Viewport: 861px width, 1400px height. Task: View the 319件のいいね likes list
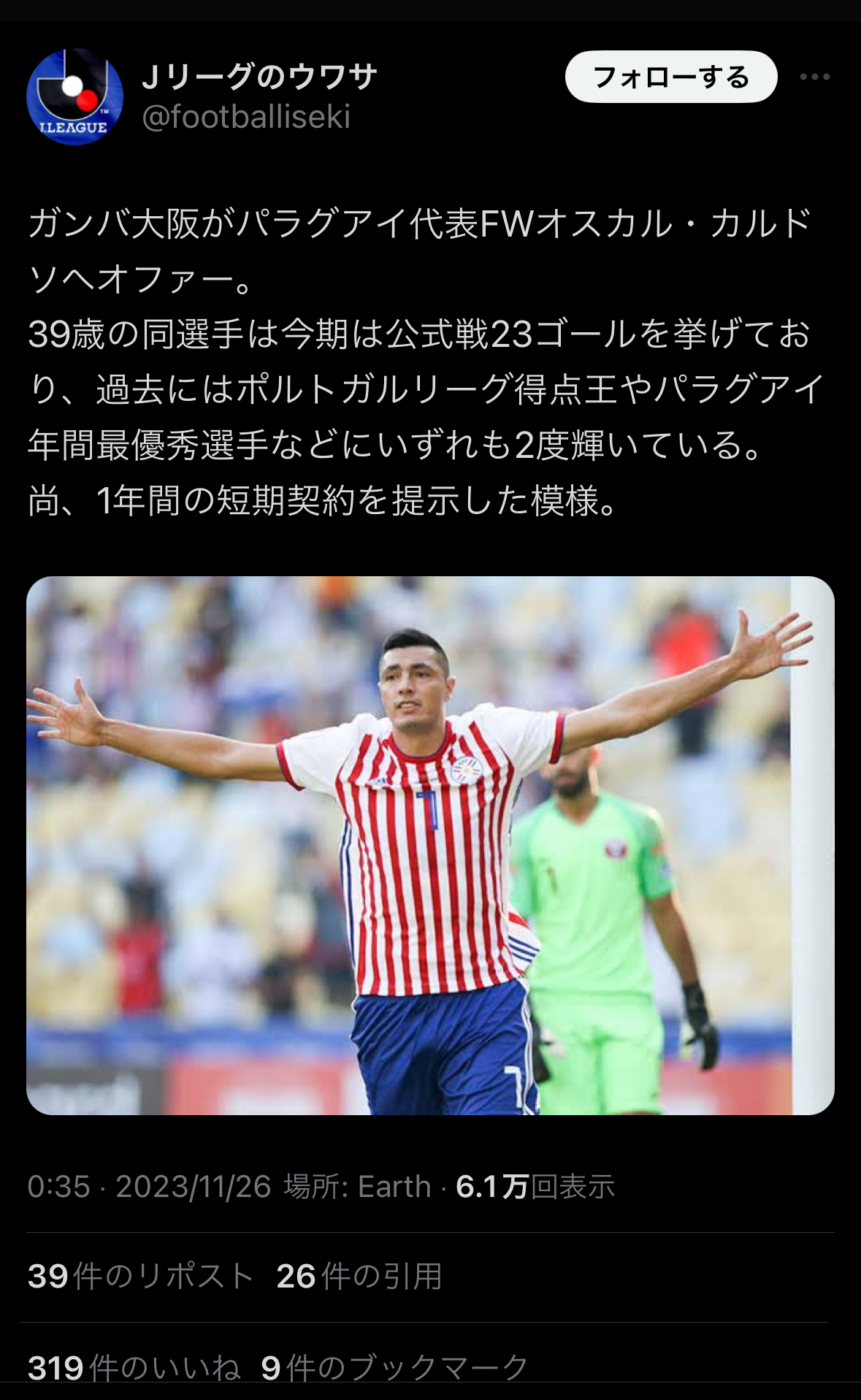click(x=134, y=1367)
